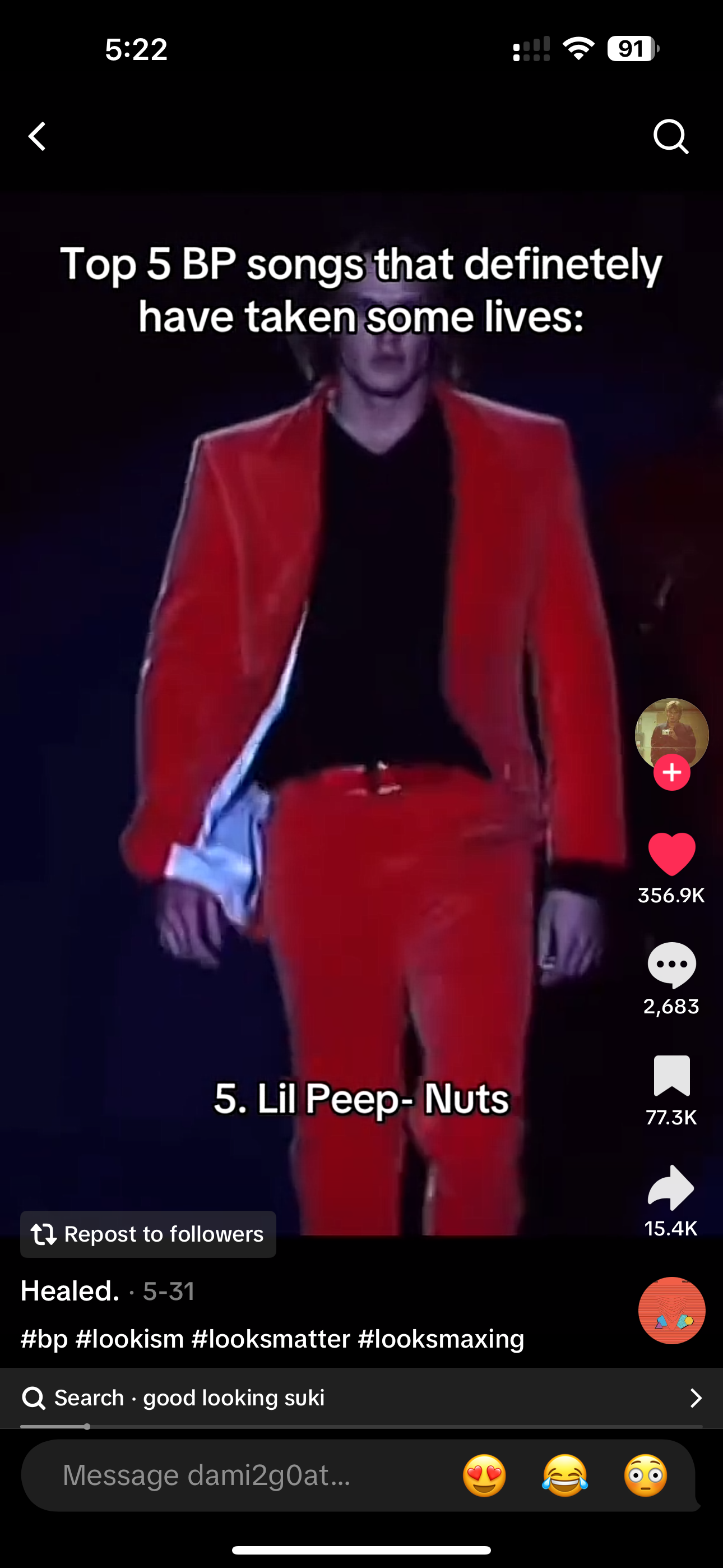The height and width of the screenshot is (1568, 723).
Task: Like this video with the heart
Action: coord(671,854)
